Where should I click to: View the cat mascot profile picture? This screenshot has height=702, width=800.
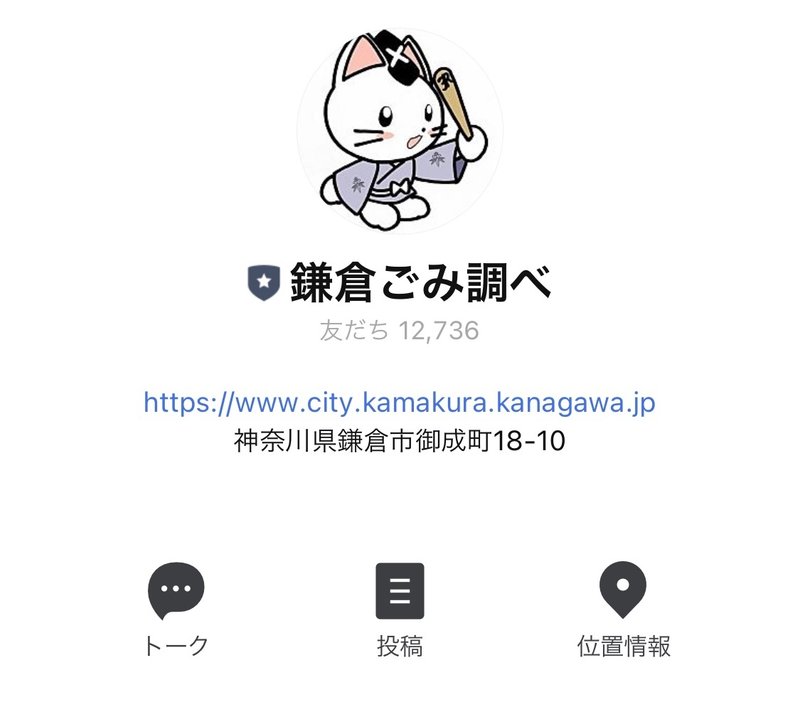click(399, 130)
